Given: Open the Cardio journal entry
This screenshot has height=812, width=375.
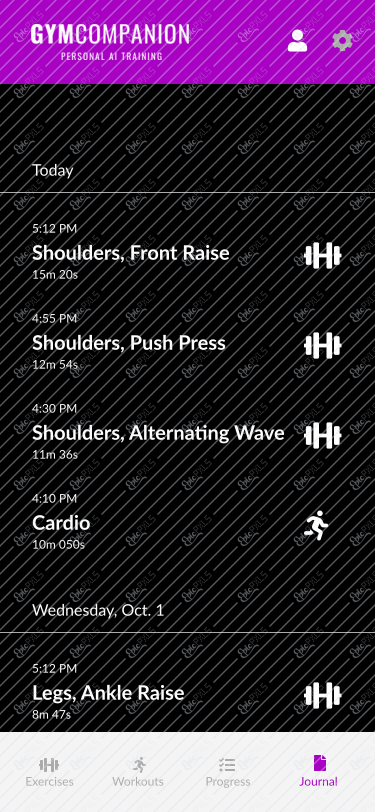Looking at the screenshot, I should [188, 523].
